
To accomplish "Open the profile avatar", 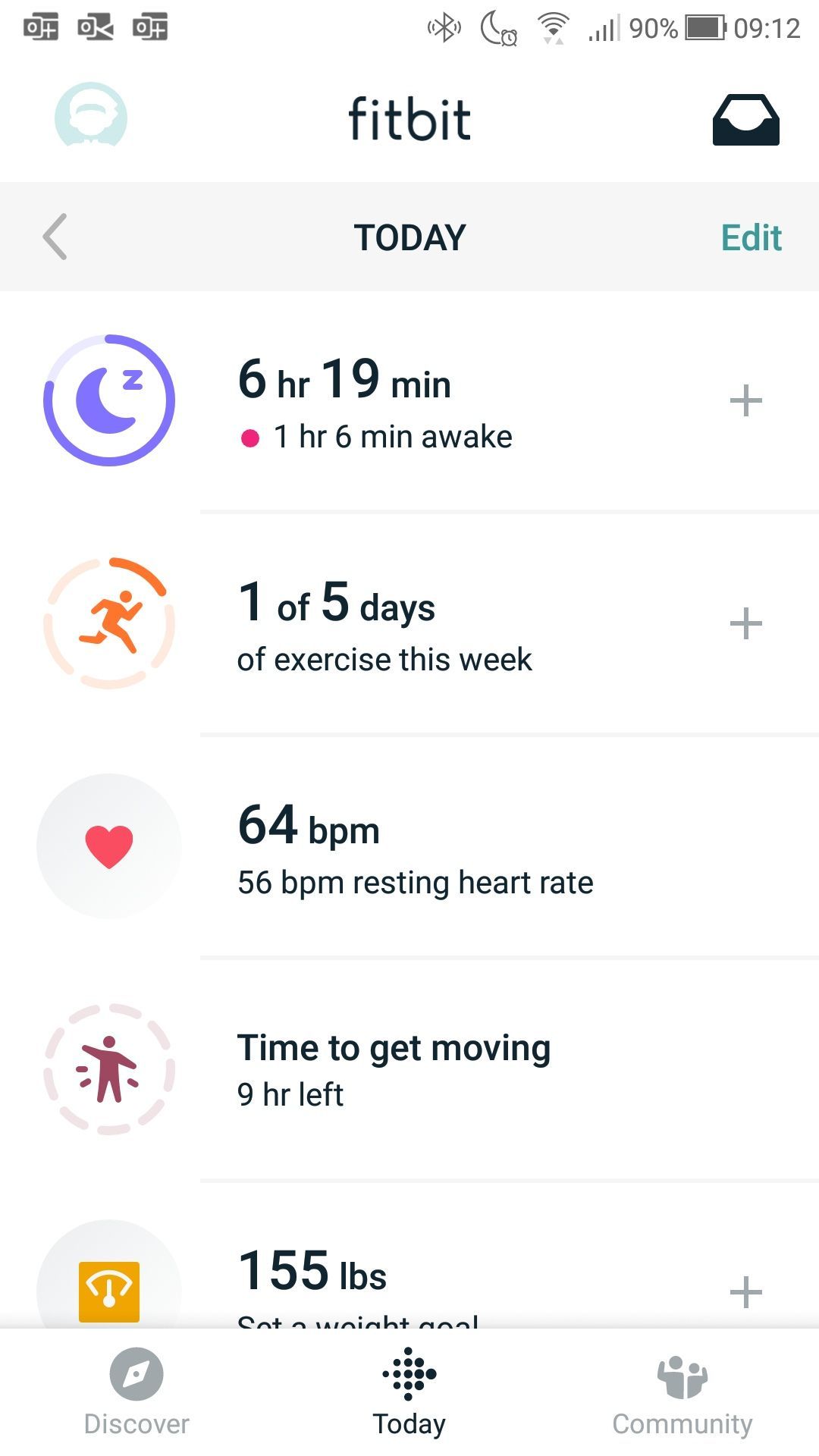I will pyautogui.click(x=91, y=115).
